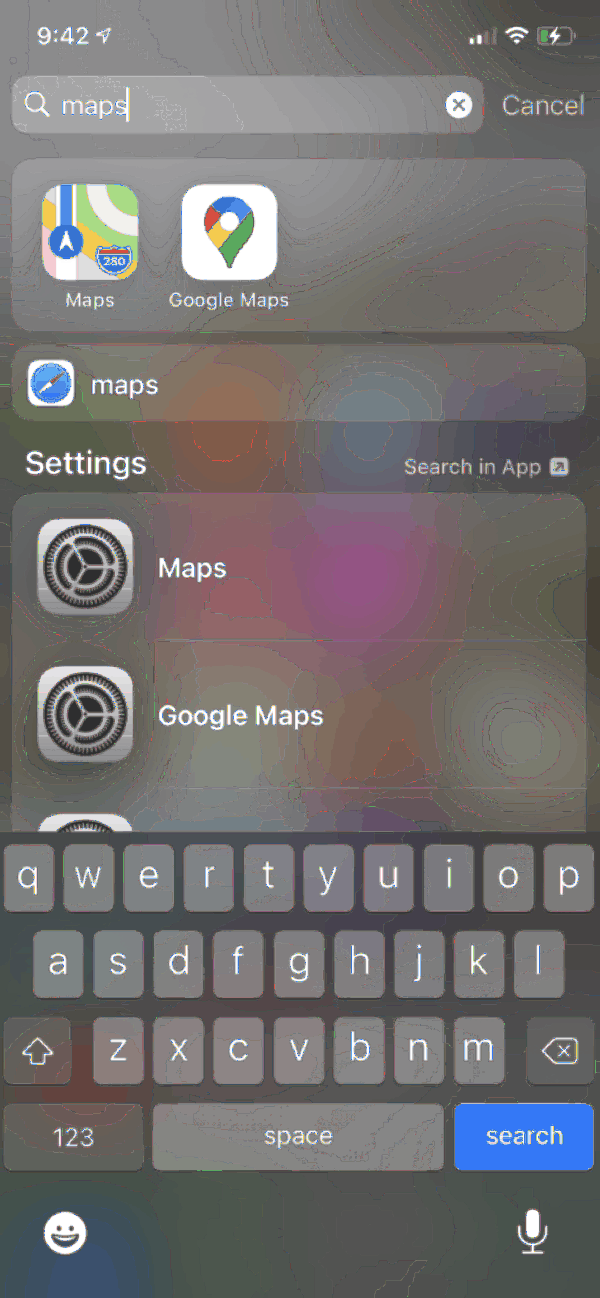Open the emoji keyboard
The height and width of the screenshot is (1298, 600).
click(x=65, y=1233)
